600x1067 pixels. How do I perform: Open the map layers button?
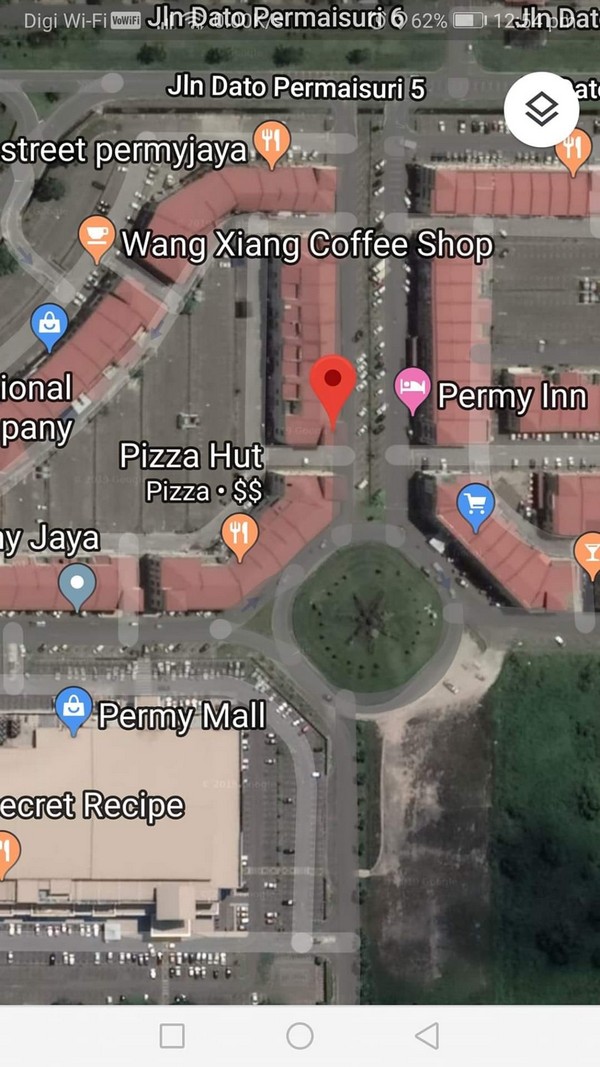pyautogui.click(x=541, y=108)
